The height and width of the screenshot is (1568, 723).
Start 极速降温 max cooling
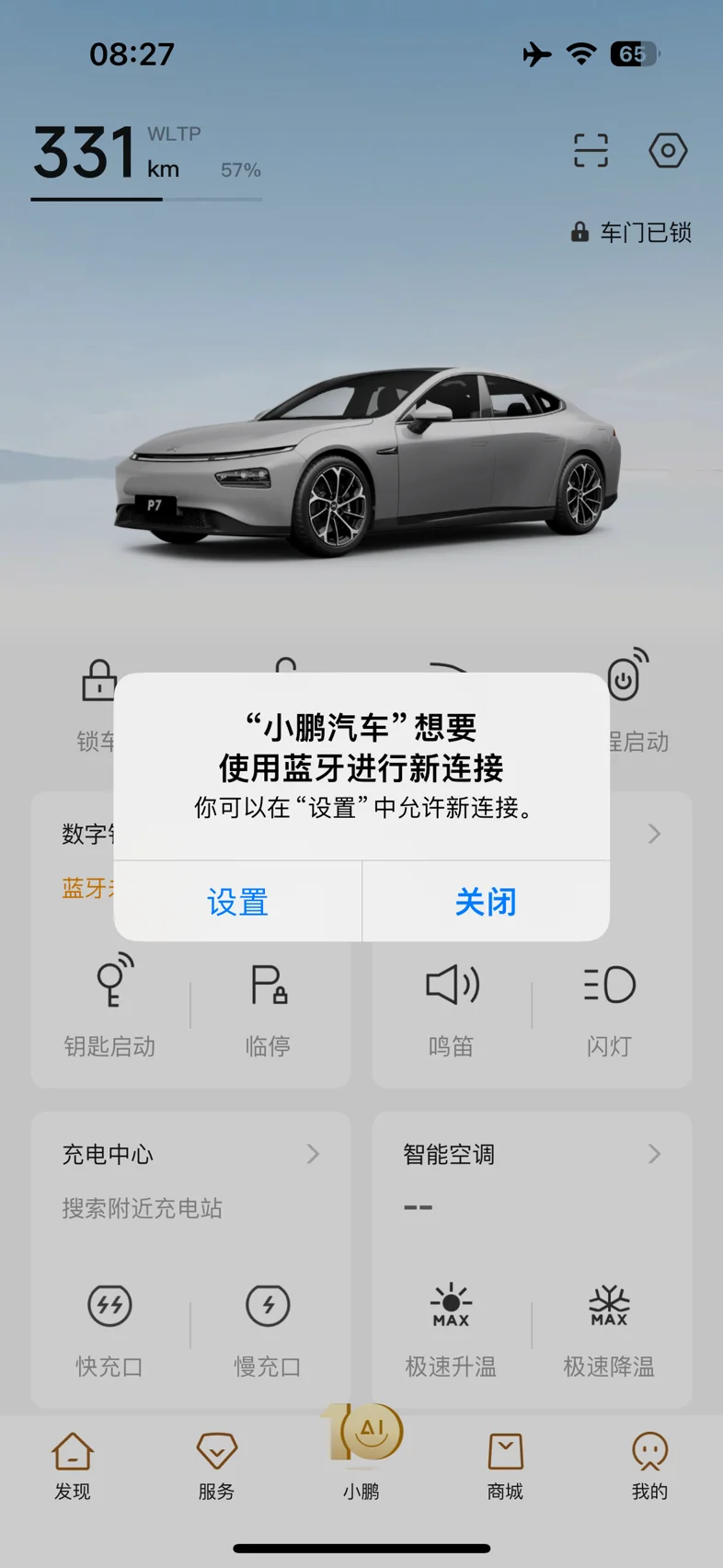click(609, 1329)
